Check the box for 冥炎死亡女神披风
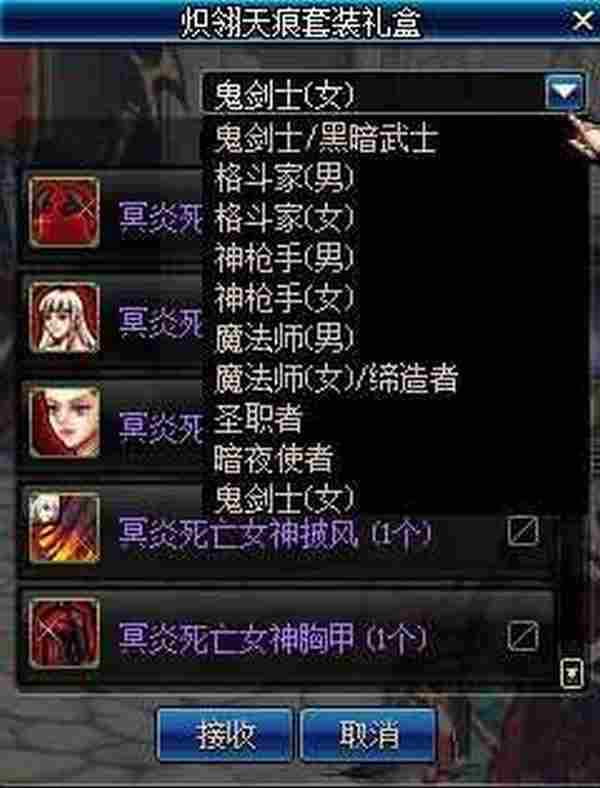 click(x=523, y=530)
